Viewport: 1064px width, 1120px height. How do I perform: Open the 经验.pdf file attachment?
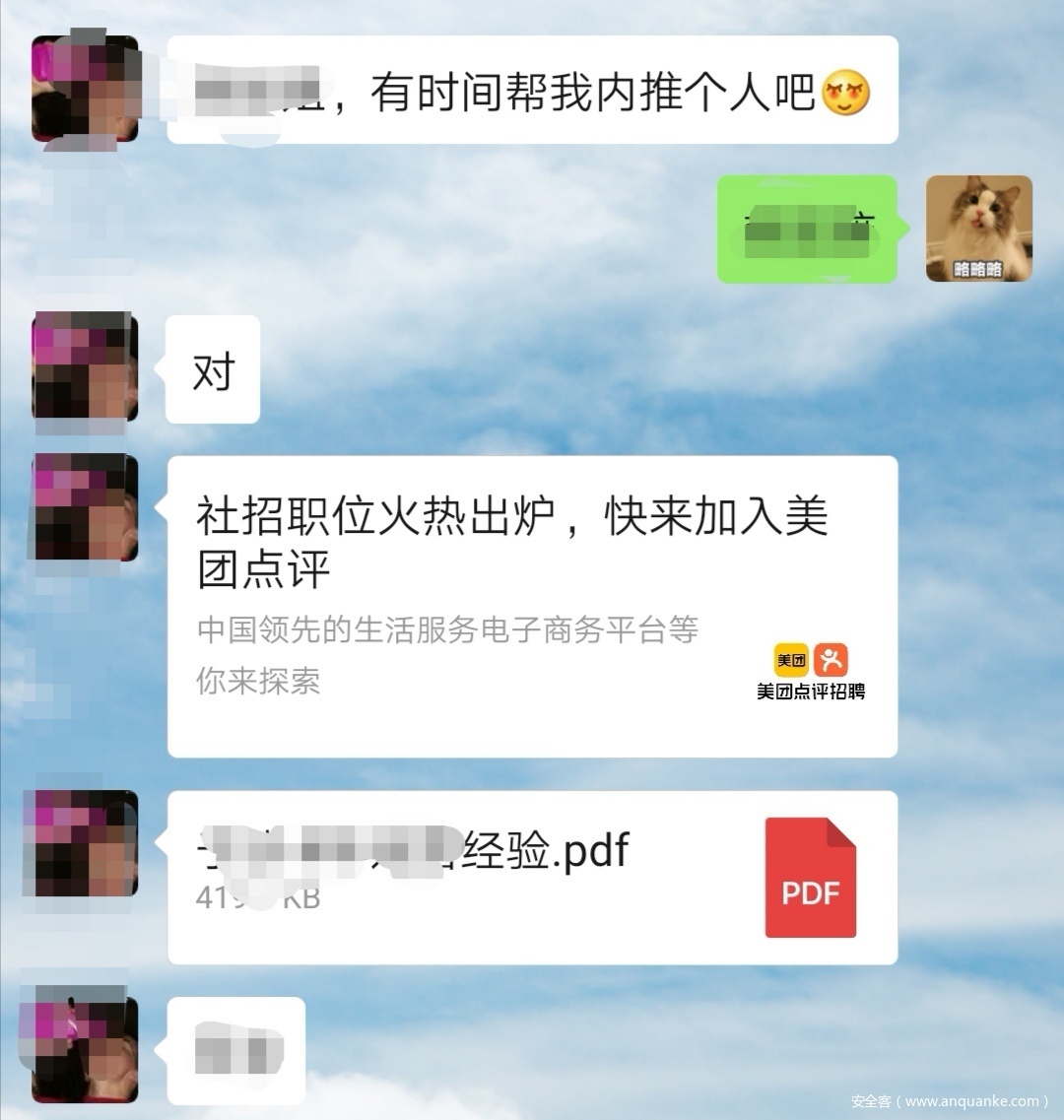click(x=532, y=876)
